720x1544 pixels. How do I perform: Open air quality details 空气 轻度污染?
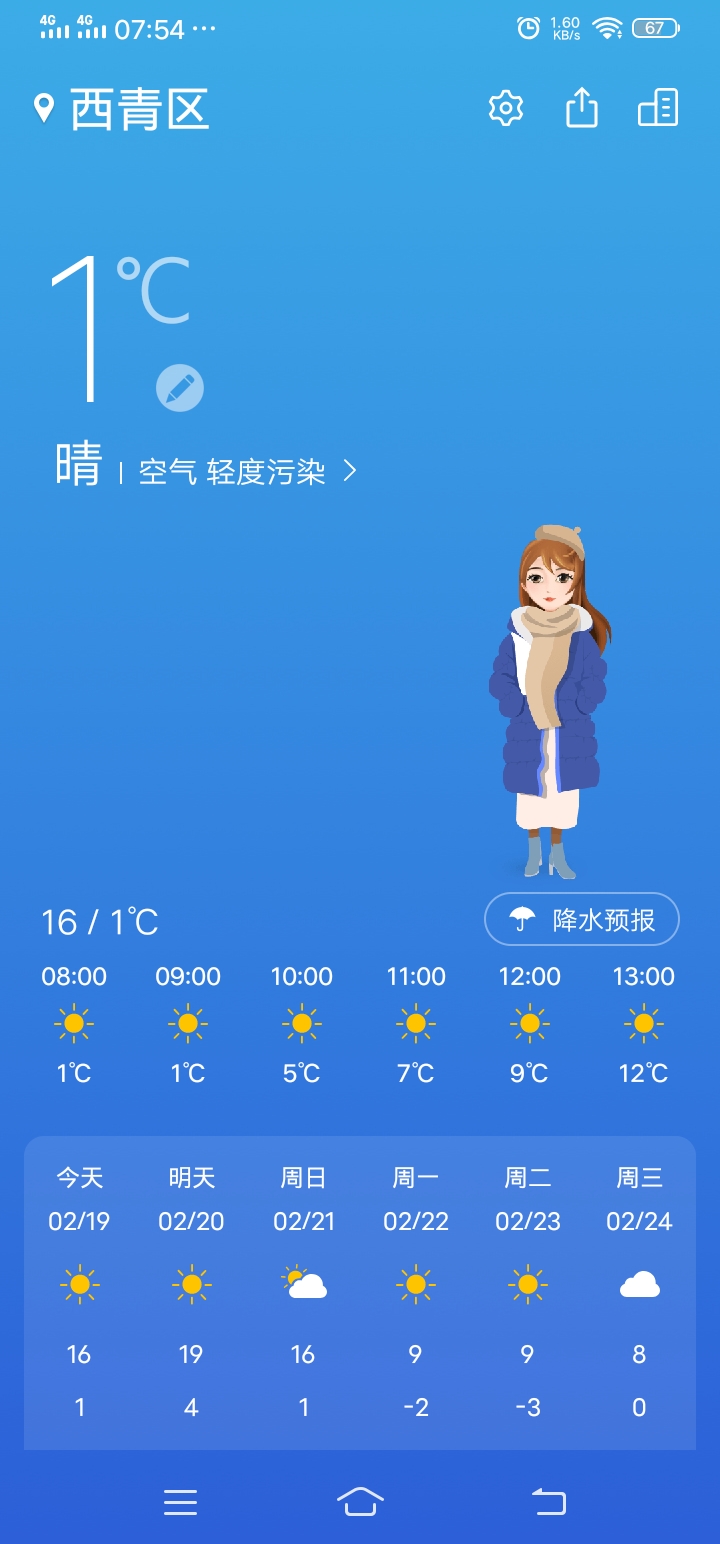pyautogui.click(x=246, y=471)
